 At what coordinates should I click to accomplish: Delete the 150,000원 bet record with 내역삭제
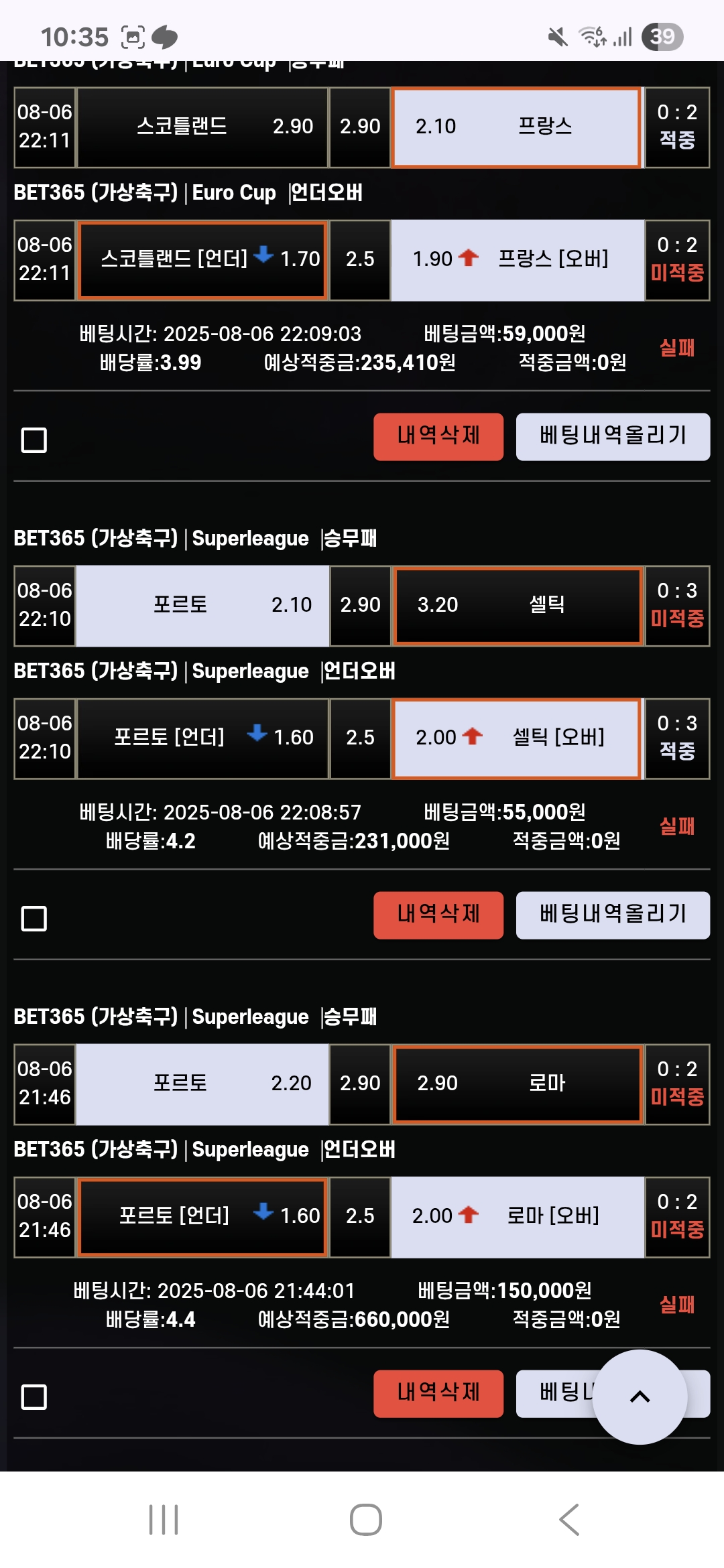tap(438, 1393)
